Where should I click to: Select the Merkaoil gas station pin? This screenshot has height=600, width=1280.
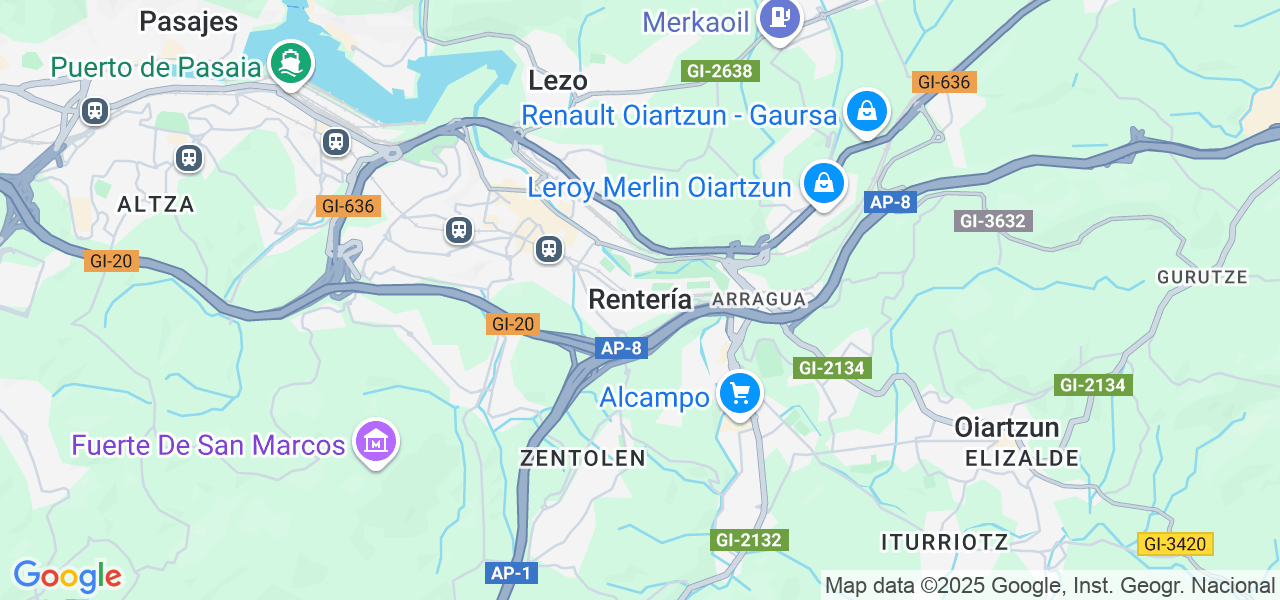tap(779, 18)
